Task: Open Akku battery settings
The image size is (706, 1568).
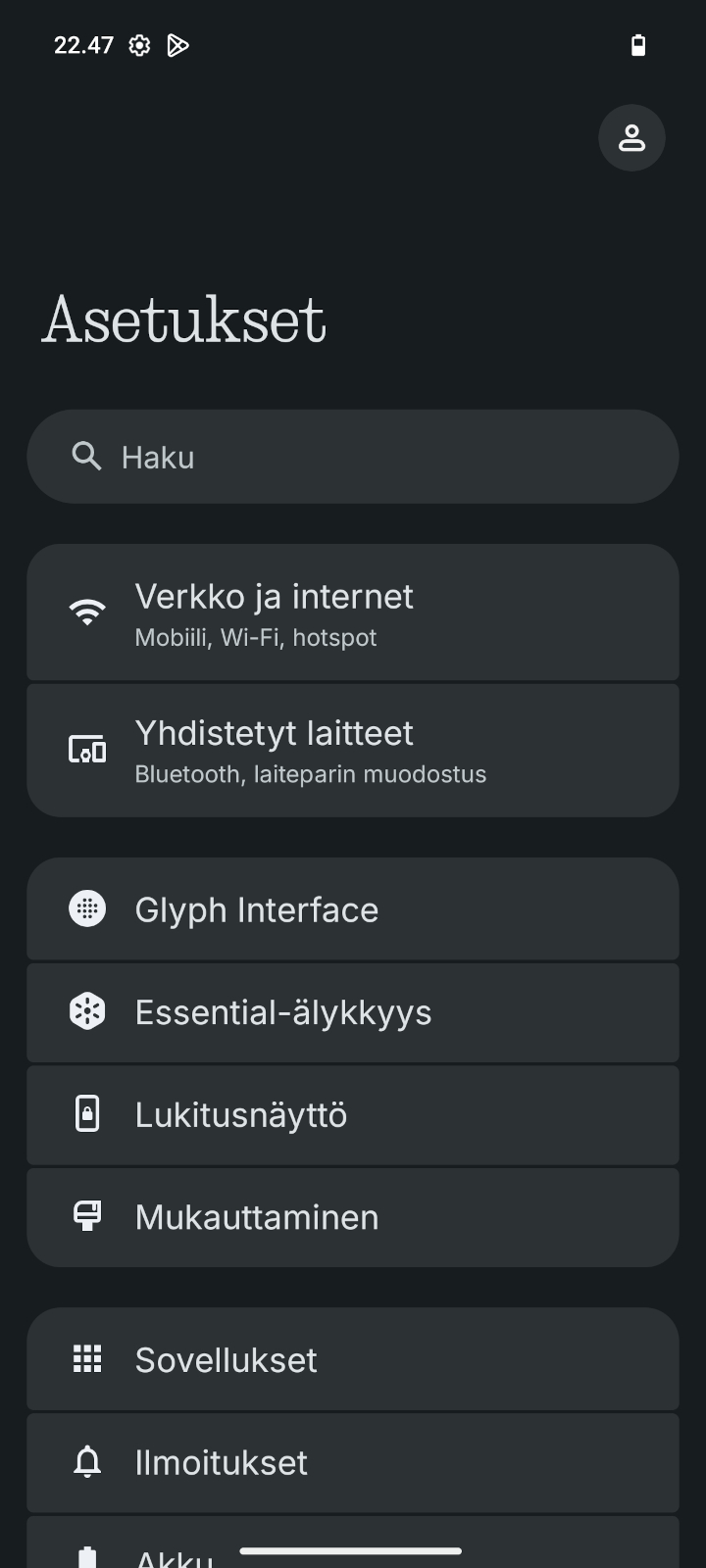Action: pyautogui.click(x=353, y=1543)
